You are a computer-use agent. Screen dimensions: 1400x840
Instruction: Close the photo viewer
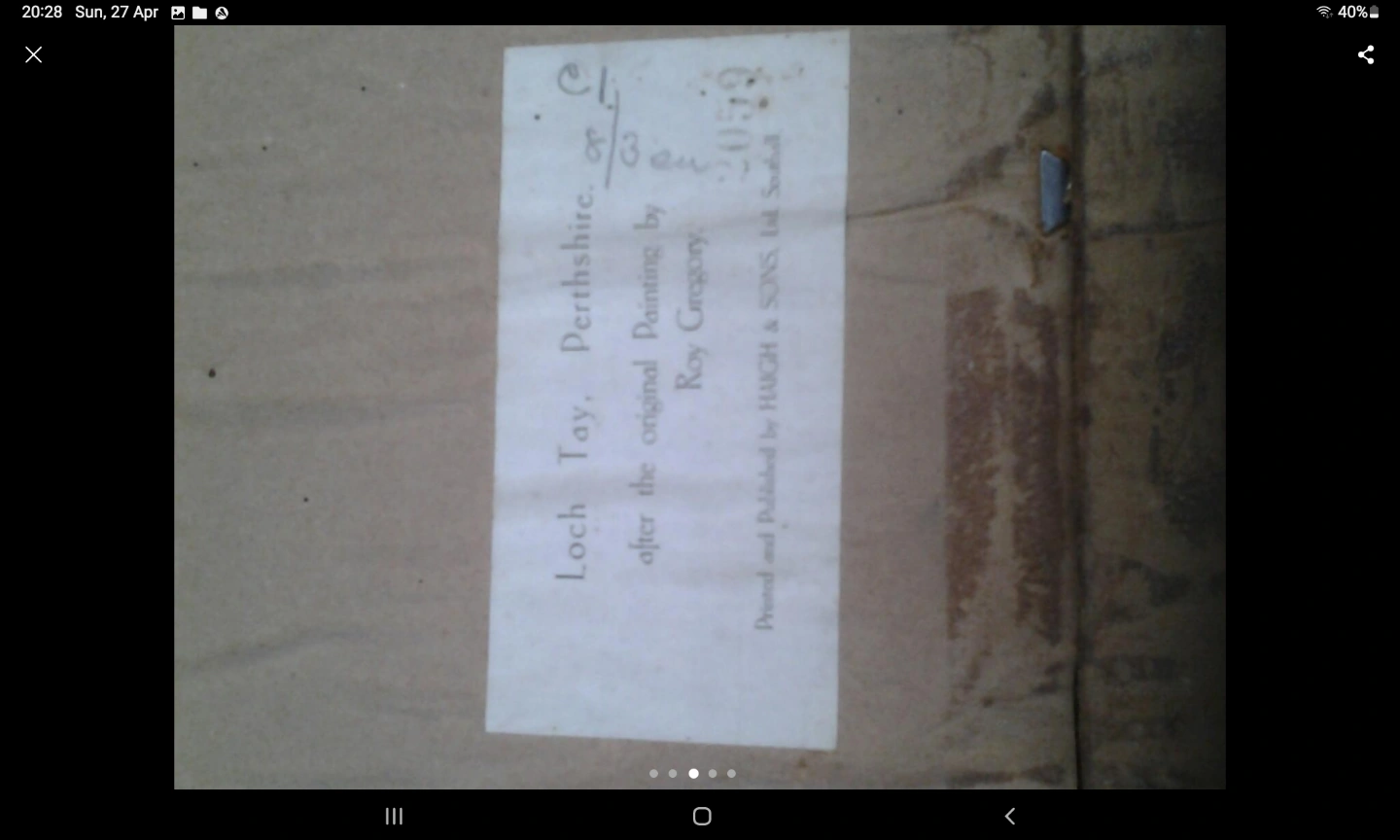34,54
